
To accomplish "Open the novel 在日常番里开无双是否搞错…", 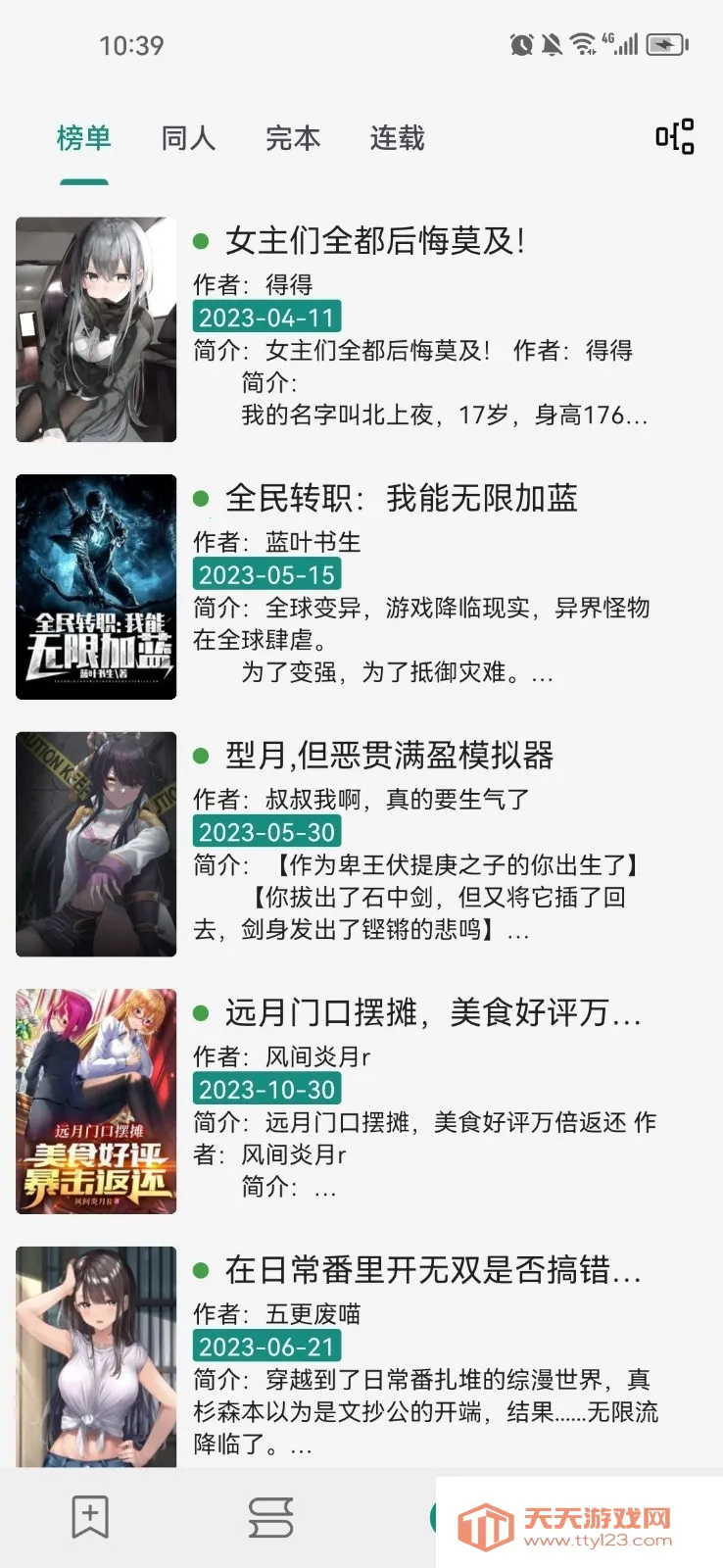I will [431, 1270].
